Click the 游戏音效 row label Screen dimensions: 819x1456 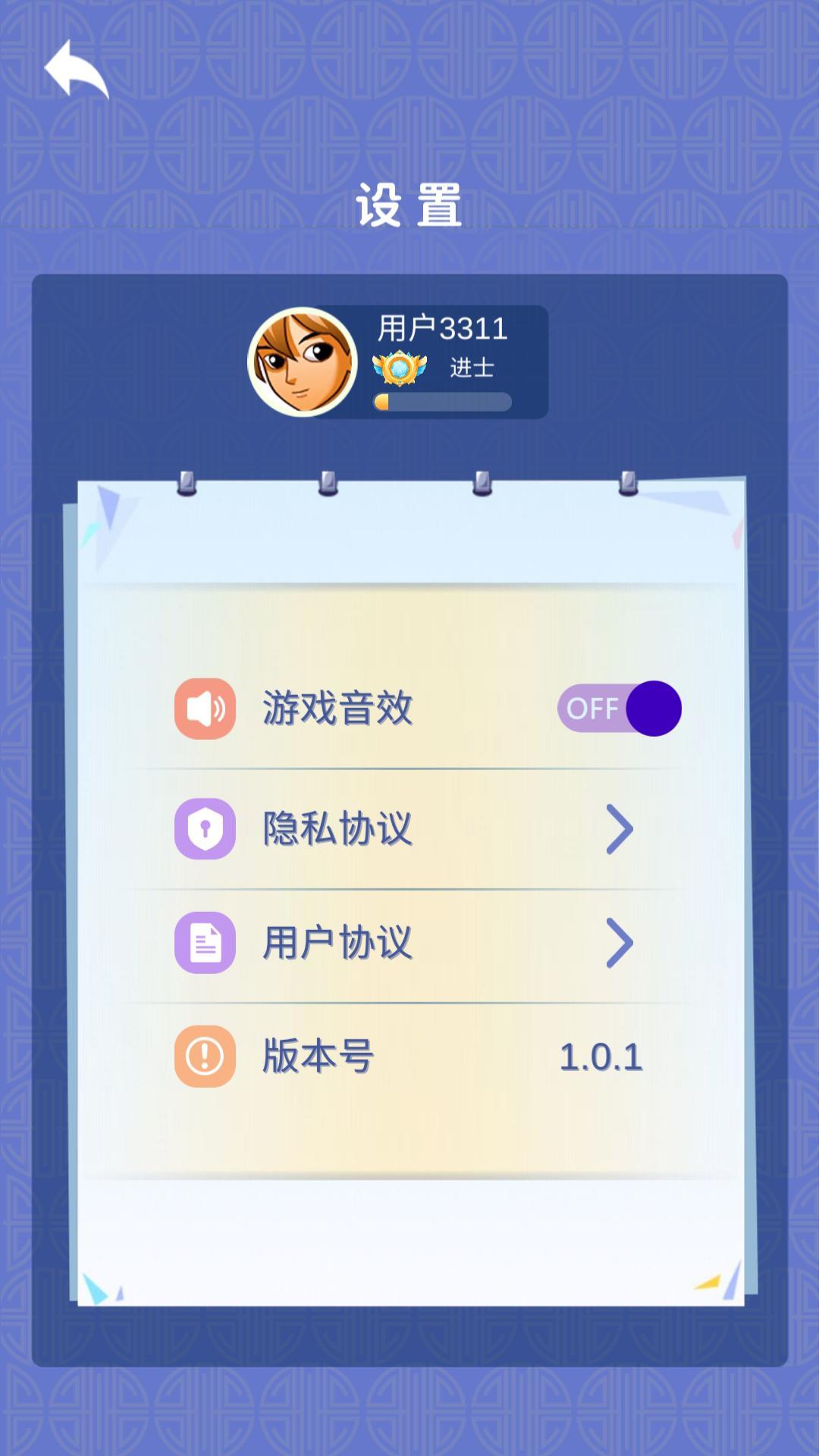click(336, 709)
